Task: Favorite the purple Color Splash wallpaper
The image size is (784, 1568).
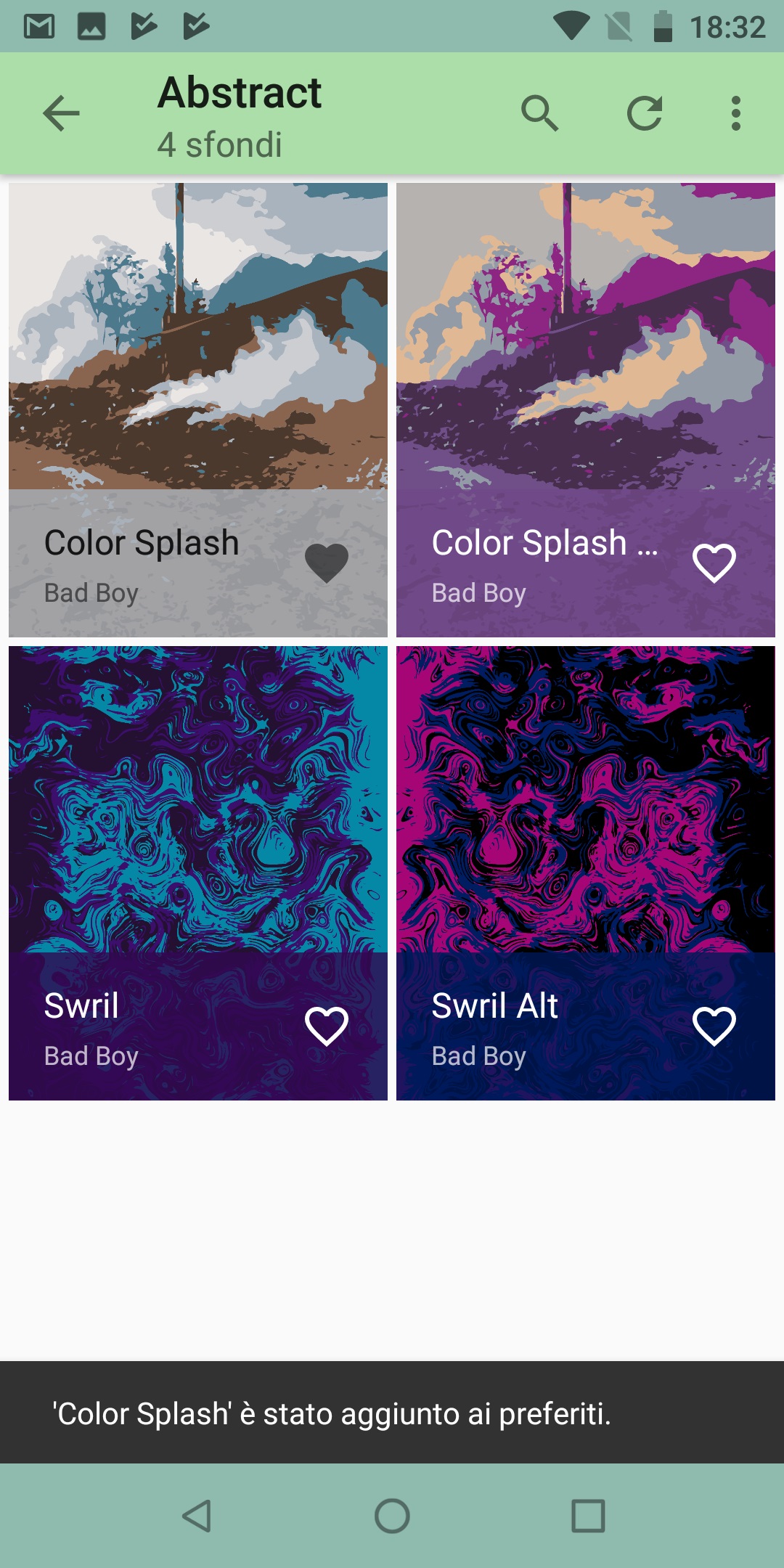Action: click(x=714, y=563)
